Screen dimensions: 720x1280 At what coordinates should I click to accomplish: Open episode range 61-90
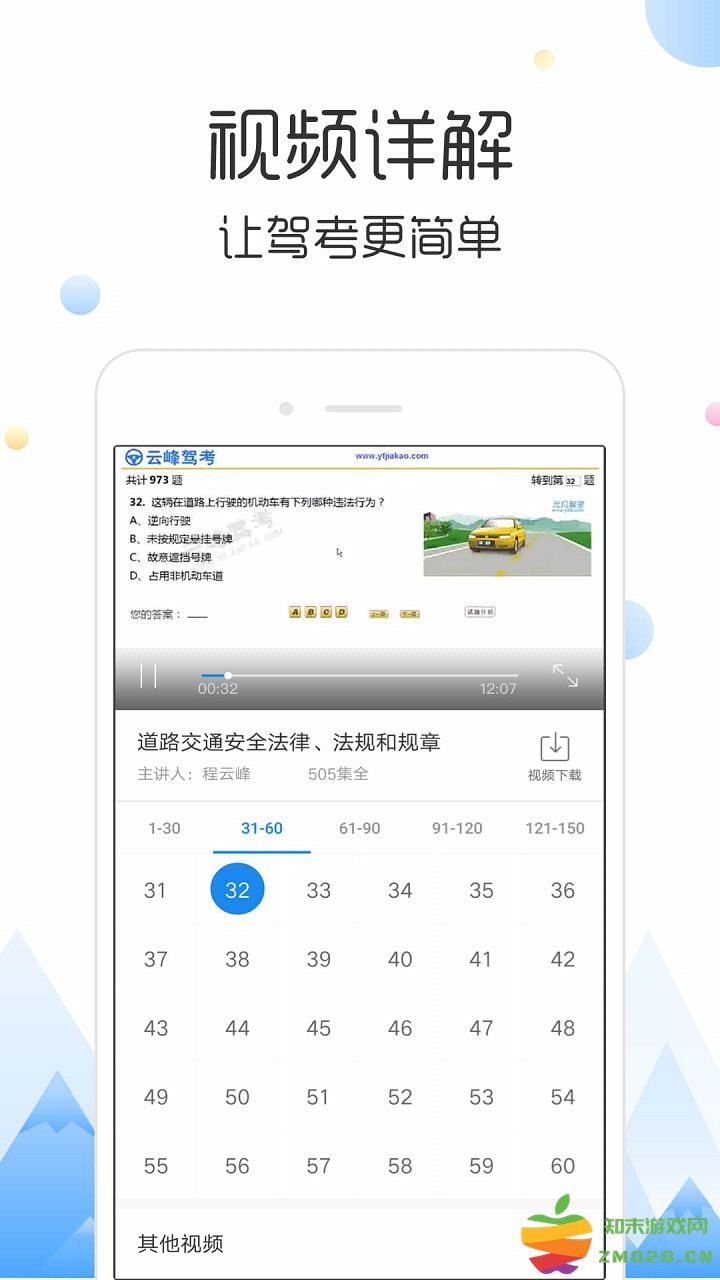(x=359, y=828)
